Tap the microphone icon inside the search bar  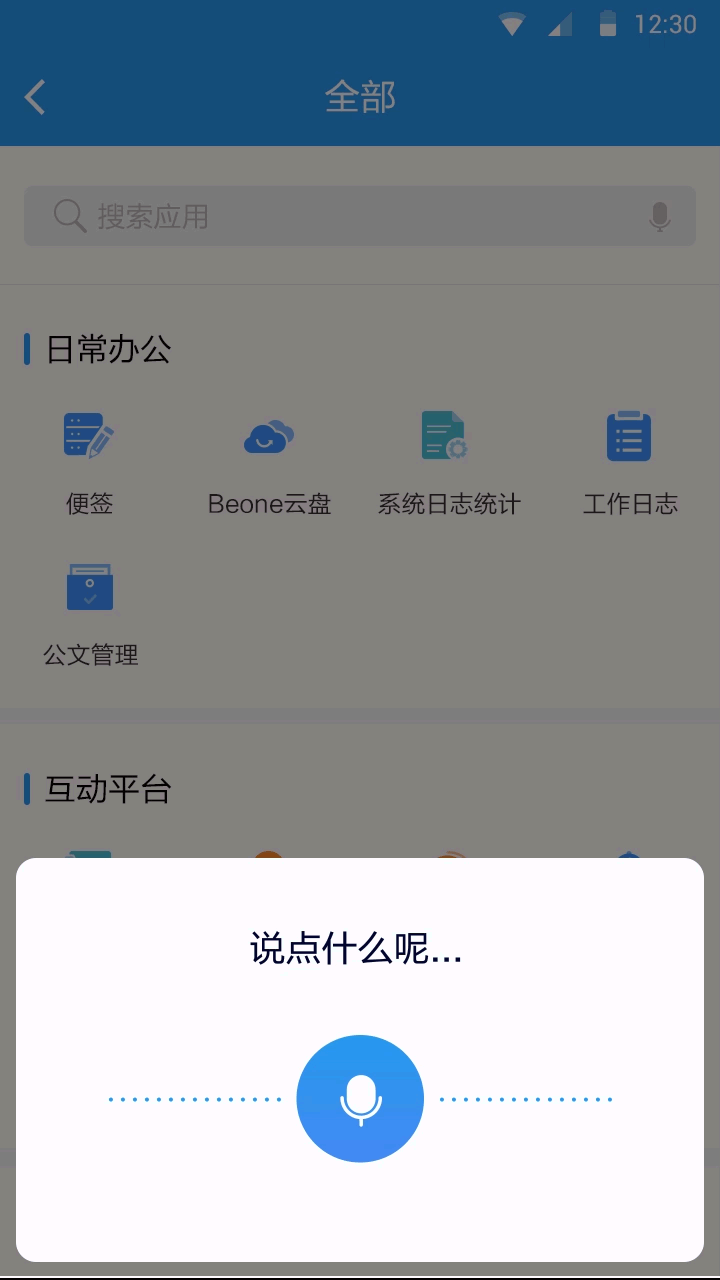coord(659,215)
